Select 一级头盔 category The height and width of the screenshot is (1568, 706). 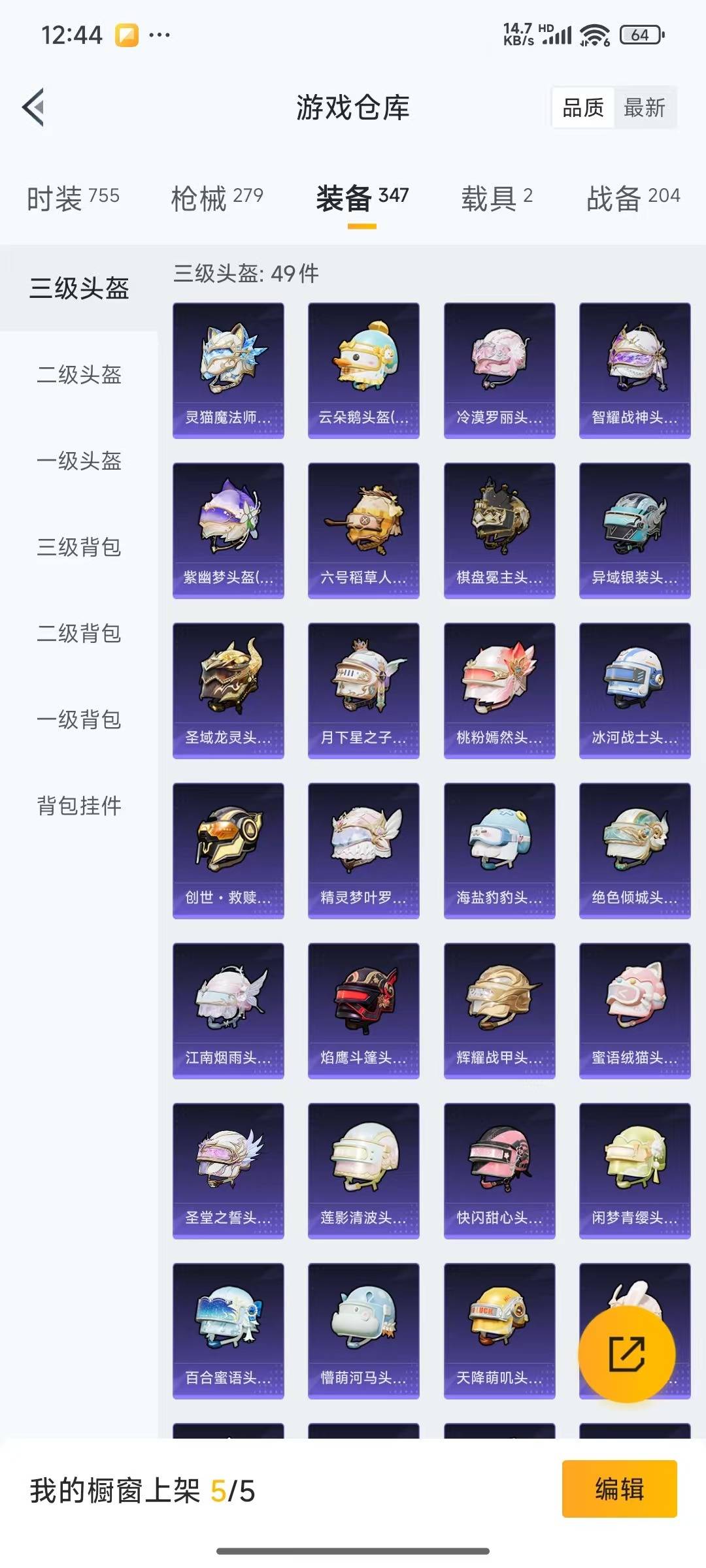79,461
